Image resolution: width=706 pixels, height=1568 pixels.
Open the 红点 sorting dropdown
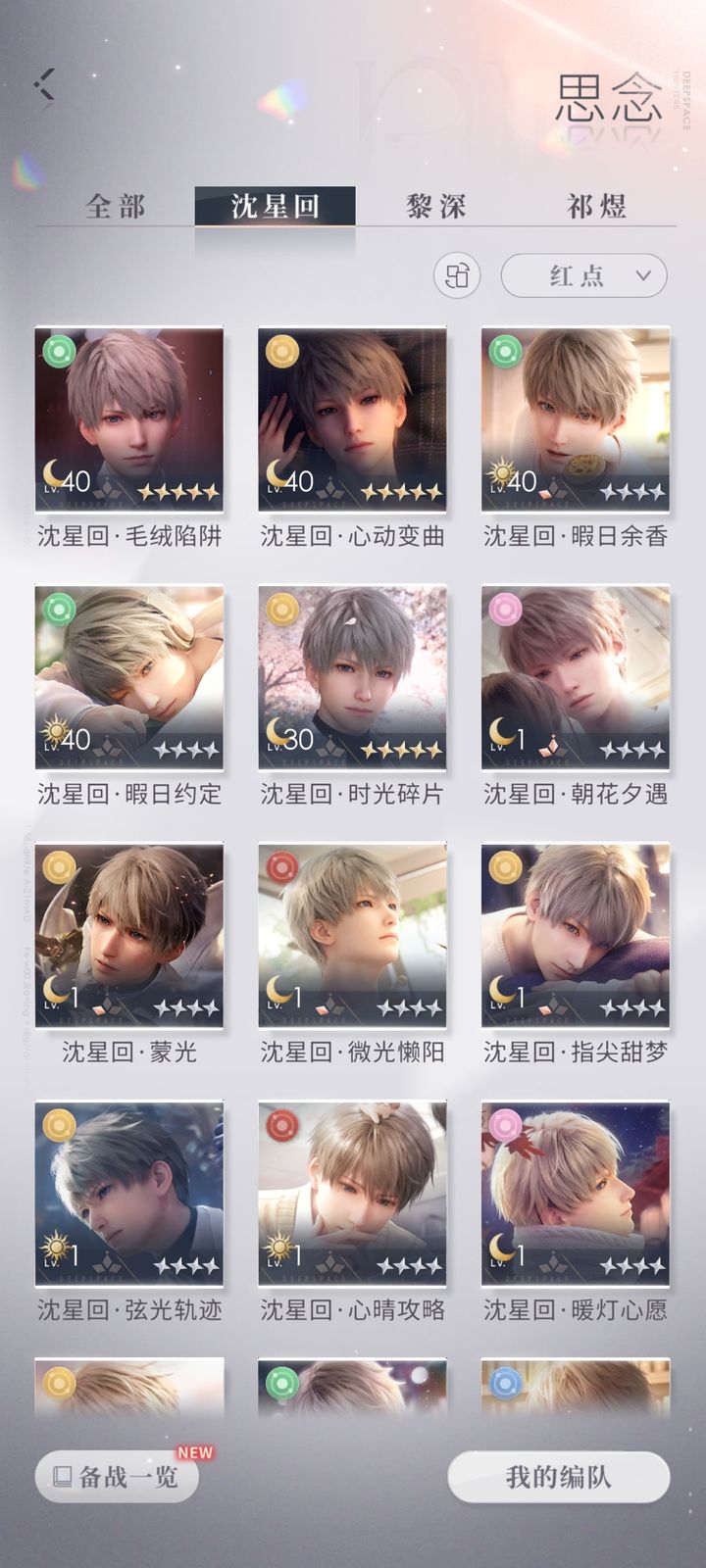579,275
